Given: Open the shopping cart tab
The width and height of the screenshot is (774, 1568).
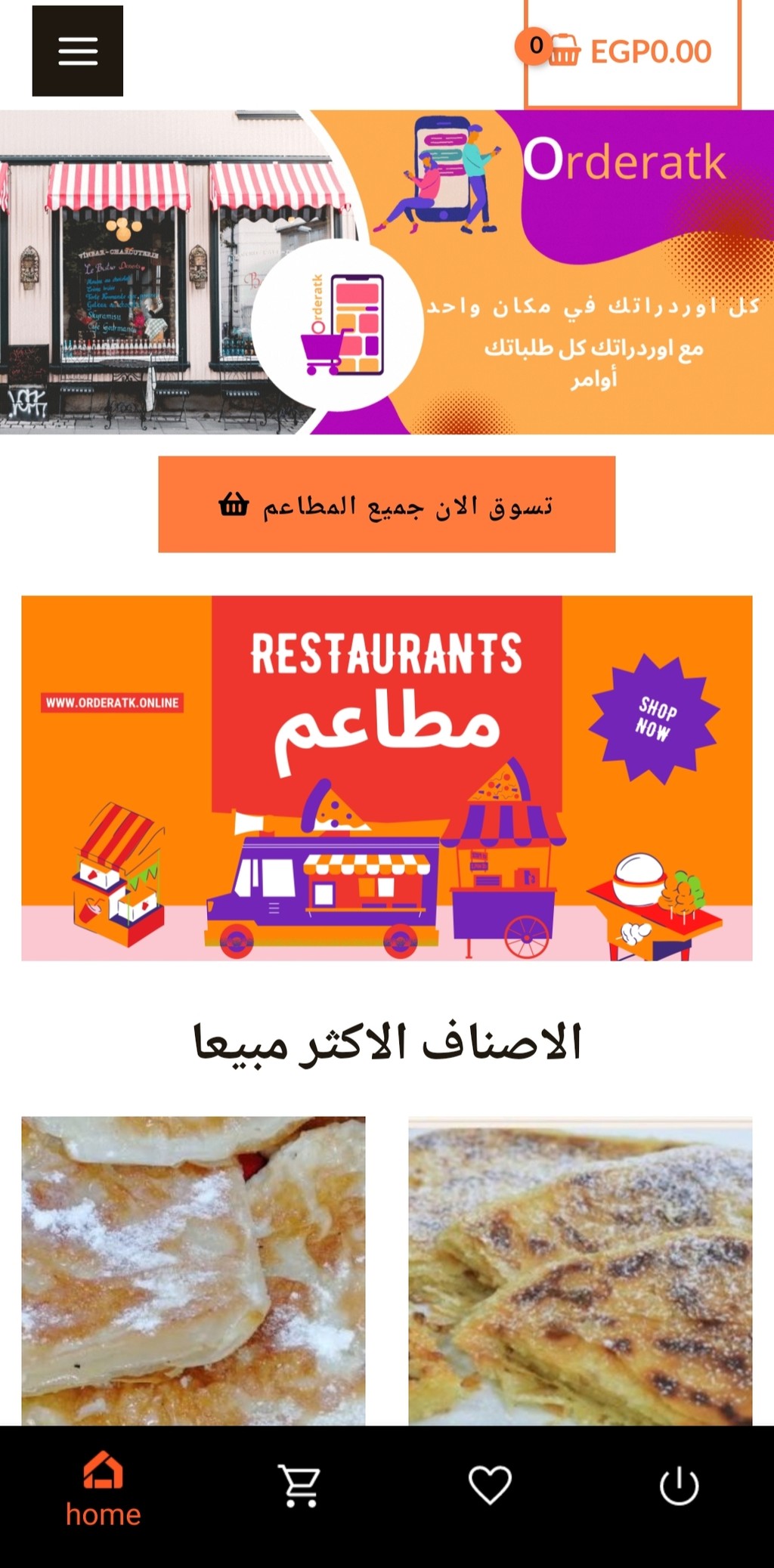Looking at the screenshot, I should (x=300, y=1485).
